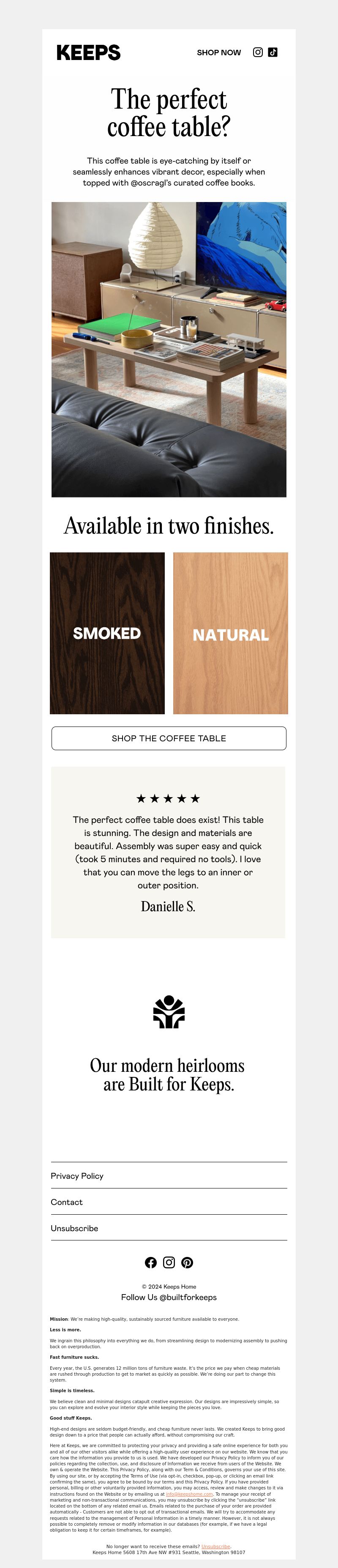
Task: Tap the orange Unsubscribe link at bottom
Action: 215,1546
